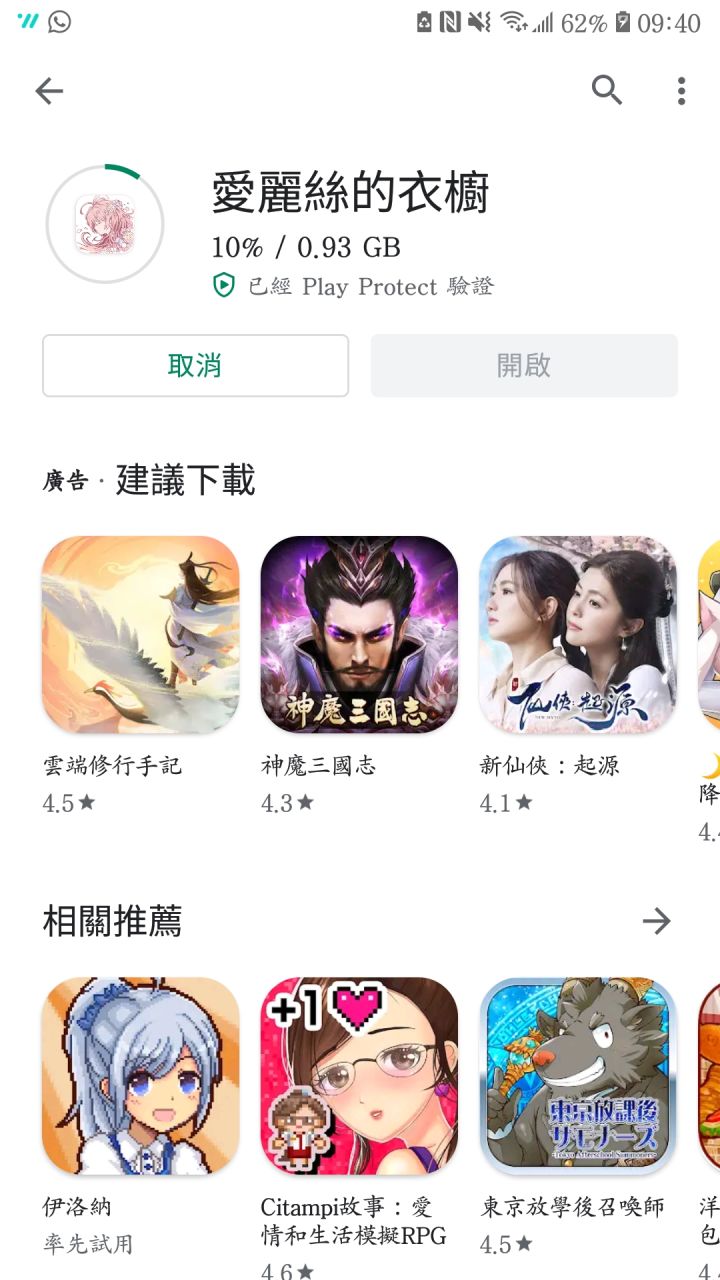This screenshot has width=720, height=1280.
Task: Open the three-dot overflow menu
Action: (681, 91)
